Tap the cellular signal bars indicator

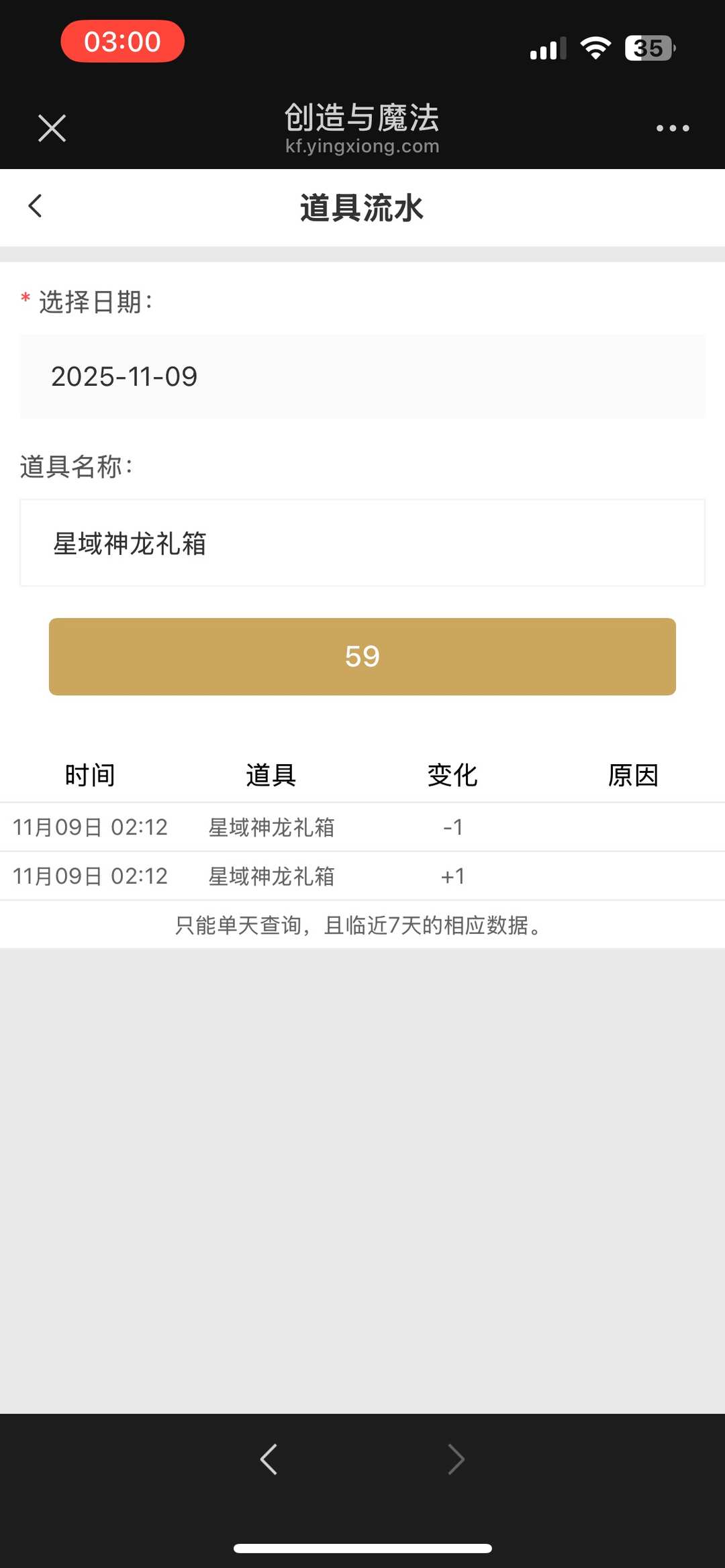[546, 47]
